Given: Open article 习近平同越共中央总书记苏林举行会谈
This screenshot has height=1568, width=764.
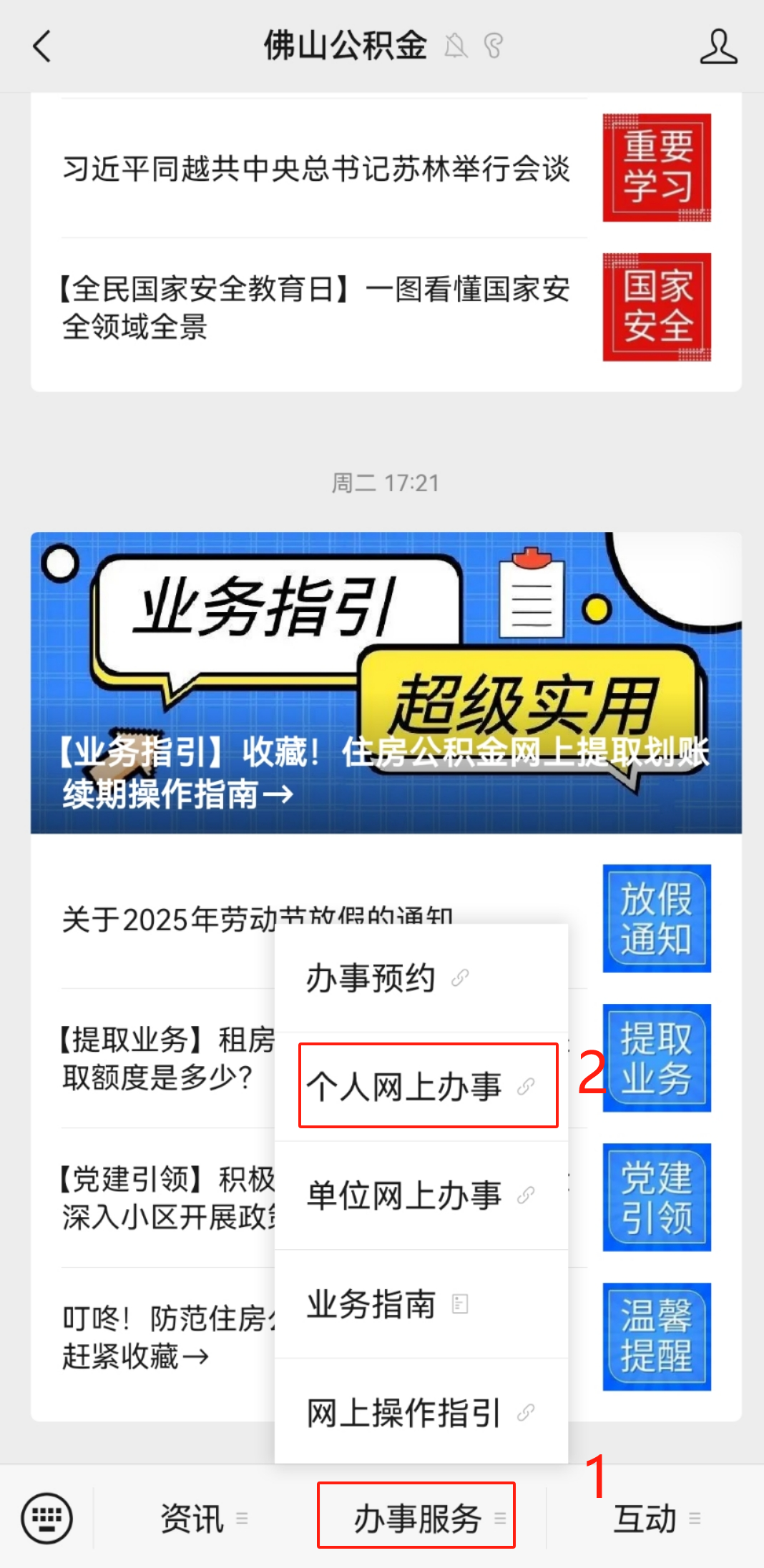Looking at the screenshot, I should pyautogui.click(x=316, y=169).
